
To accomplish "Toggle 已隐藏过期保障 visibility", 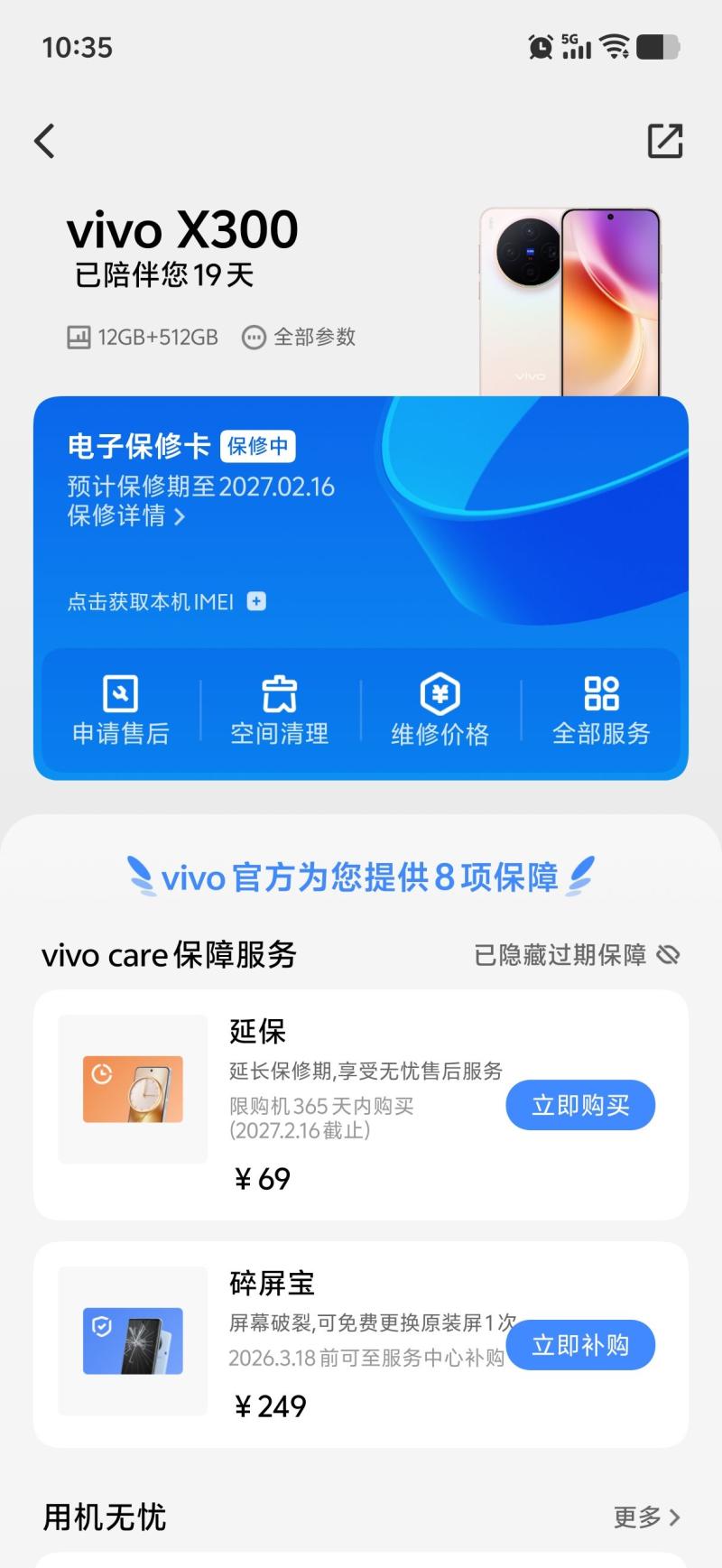I will pyautogui.click(x=578, y=955).
